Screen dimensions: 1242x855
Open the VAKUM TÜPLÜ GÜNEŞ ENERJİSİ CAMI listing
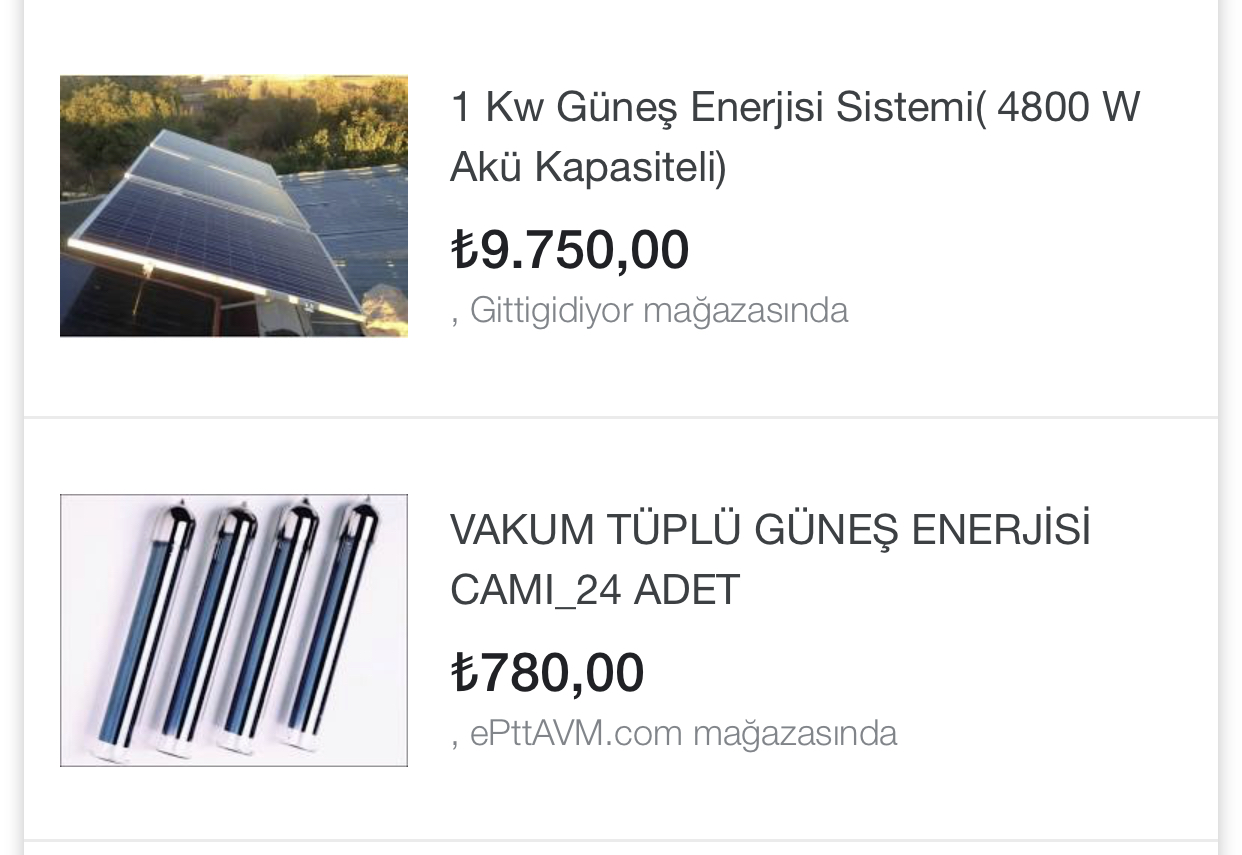770,559
